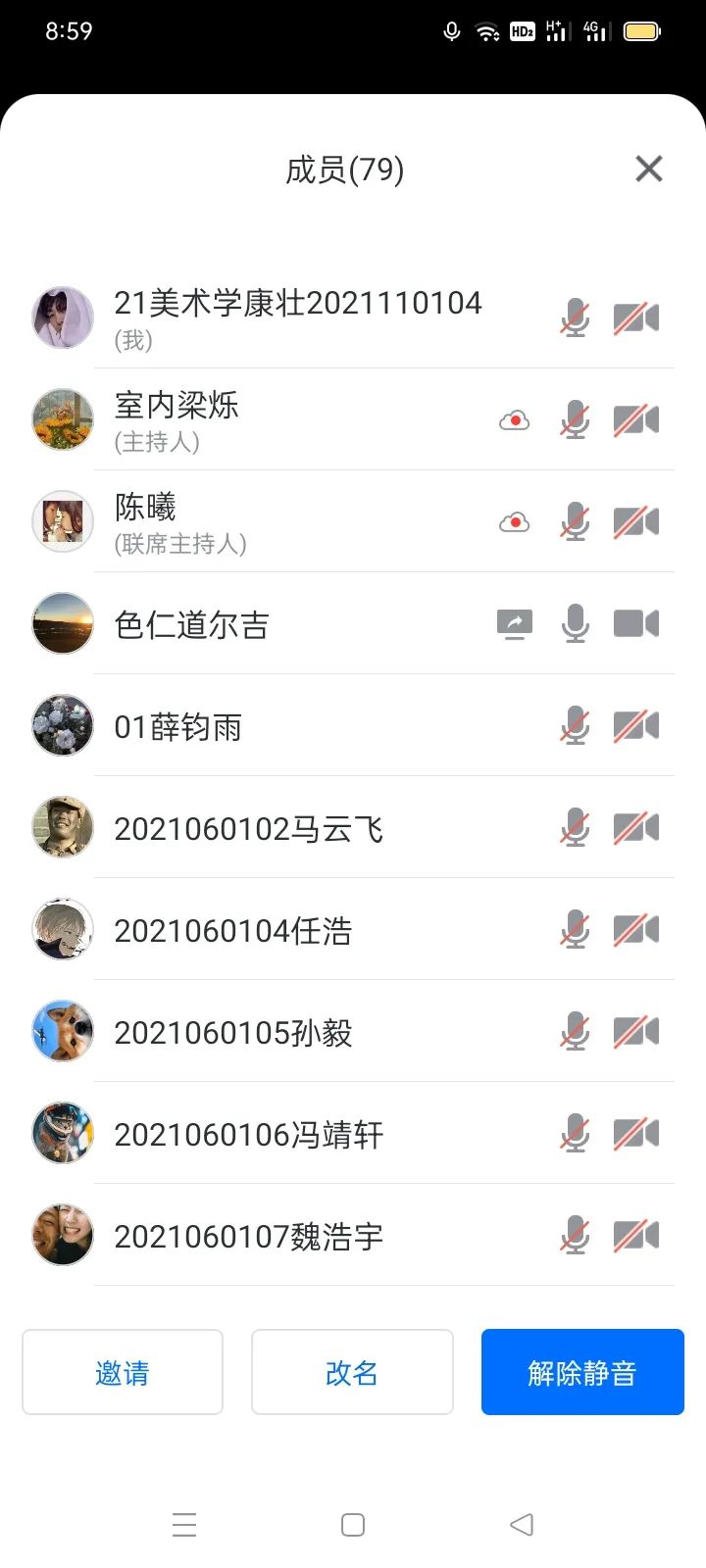Close the 成员(79) member list
Viewport: 706px width, 1568px height.
pyautogui.click(x=648, y=169)
